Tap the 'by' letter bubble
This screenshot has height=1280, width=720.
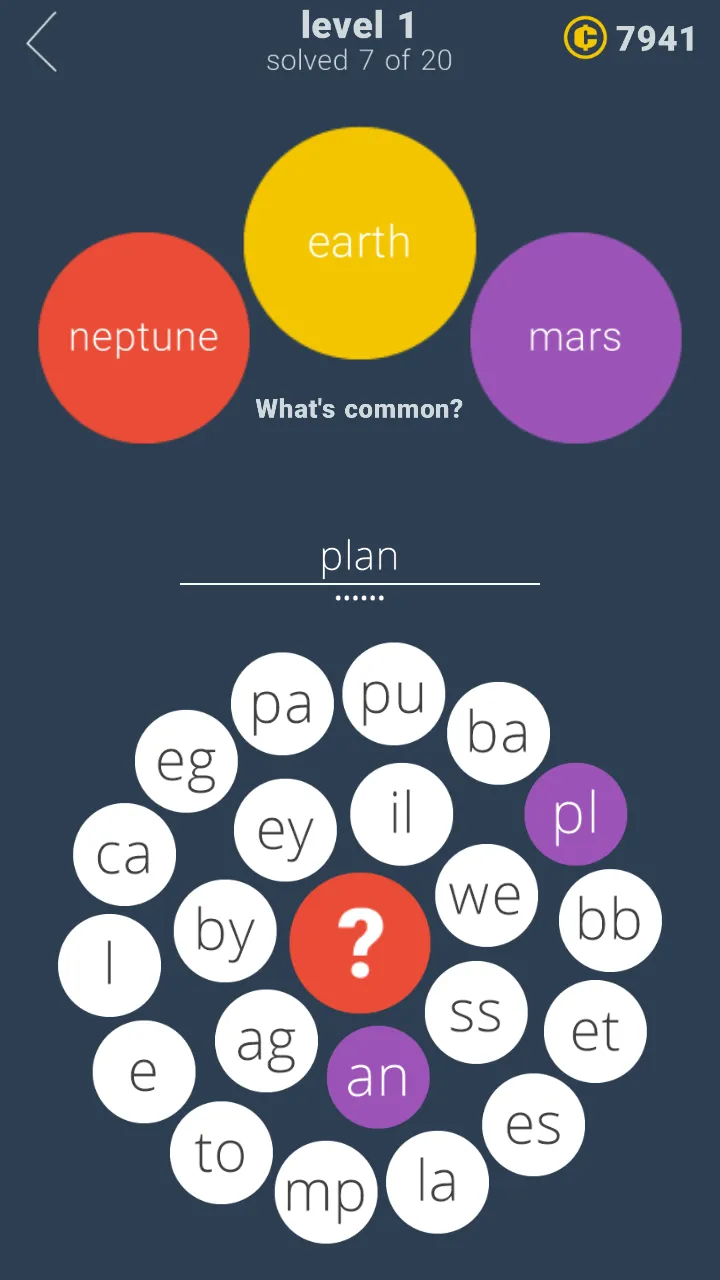pyautogui.click(x=225, y=931)
